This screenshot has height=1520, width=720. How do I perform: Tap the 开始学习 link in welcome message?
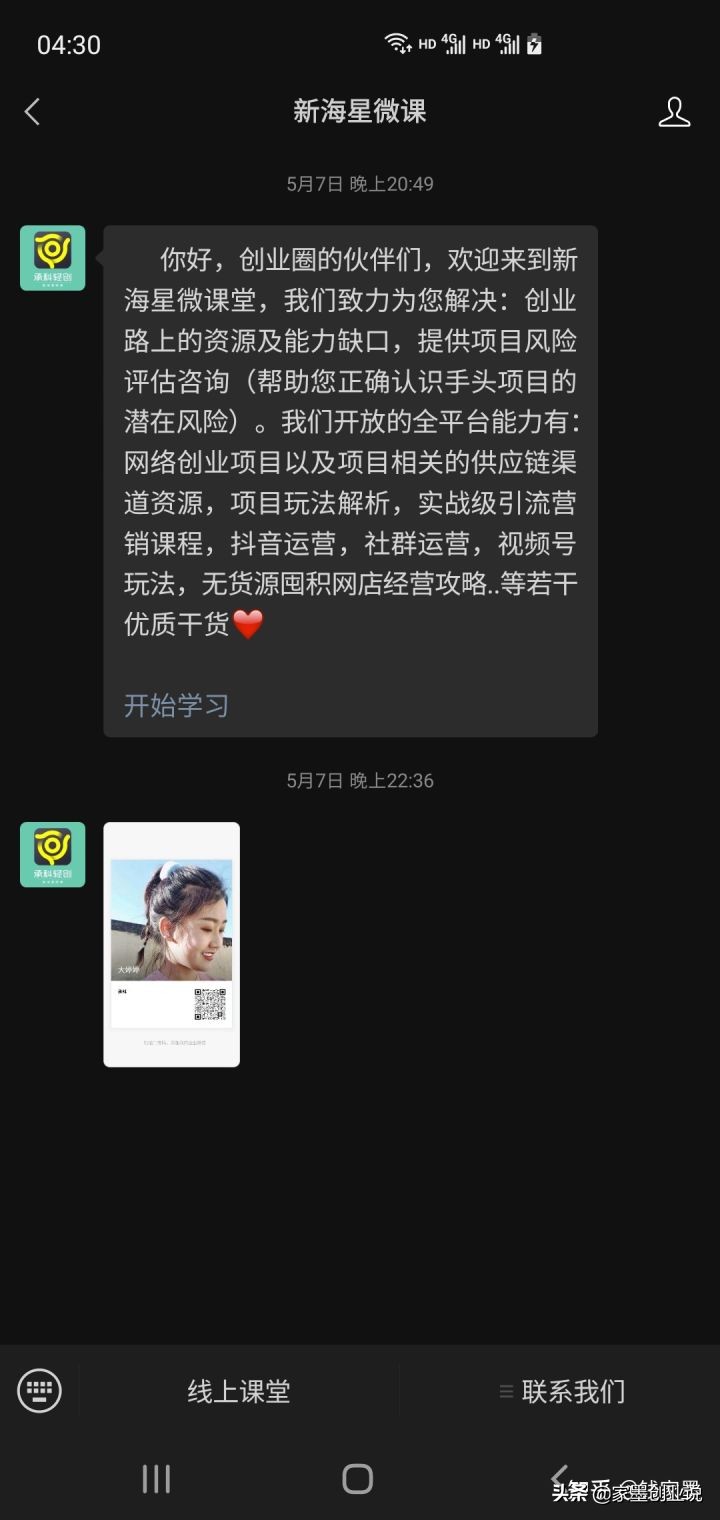[x=175, y=705]
